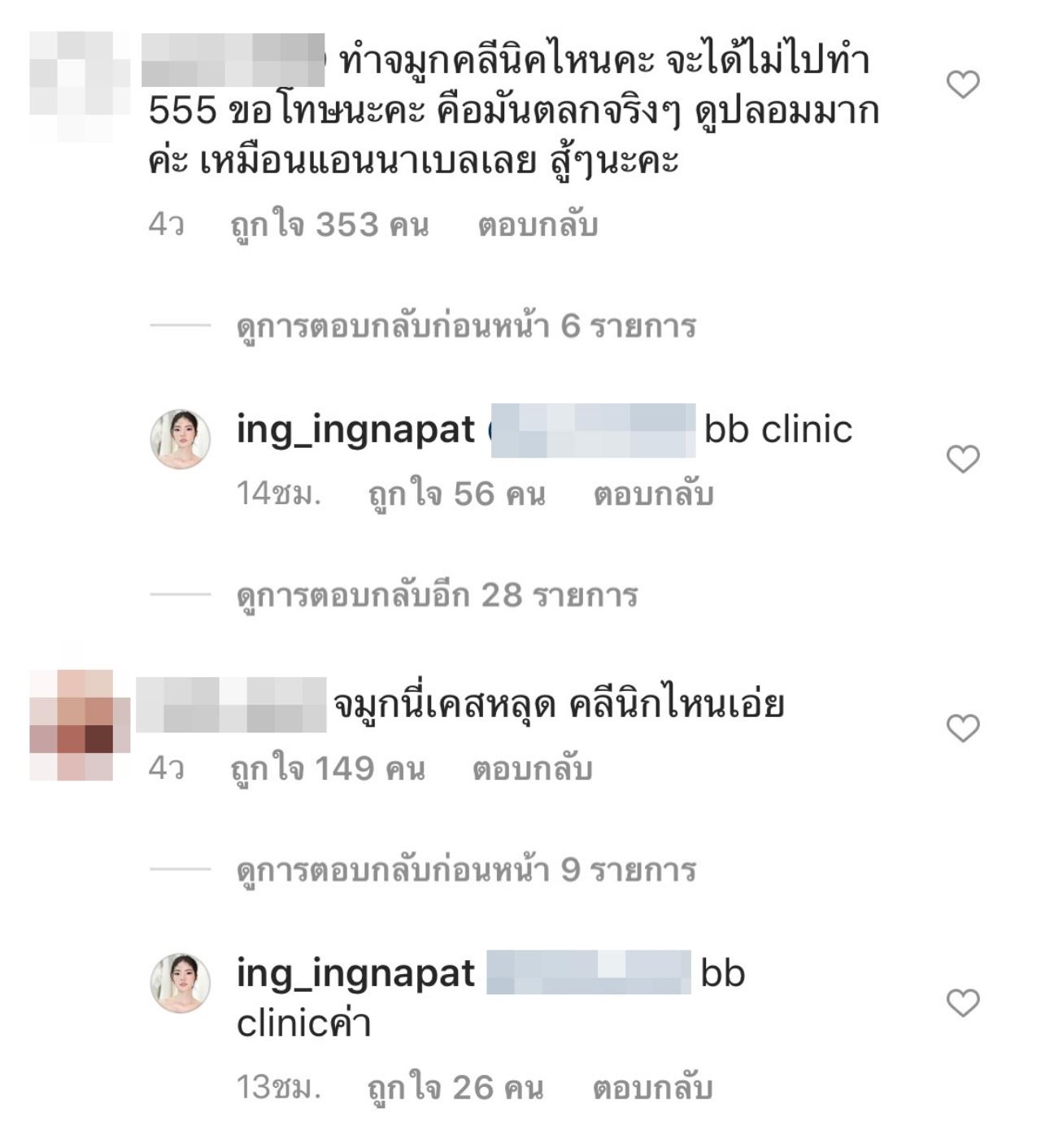Screen dimensions: 1041x1148
Task: View who liked the 353-like comment
Action: coord(329,225)
